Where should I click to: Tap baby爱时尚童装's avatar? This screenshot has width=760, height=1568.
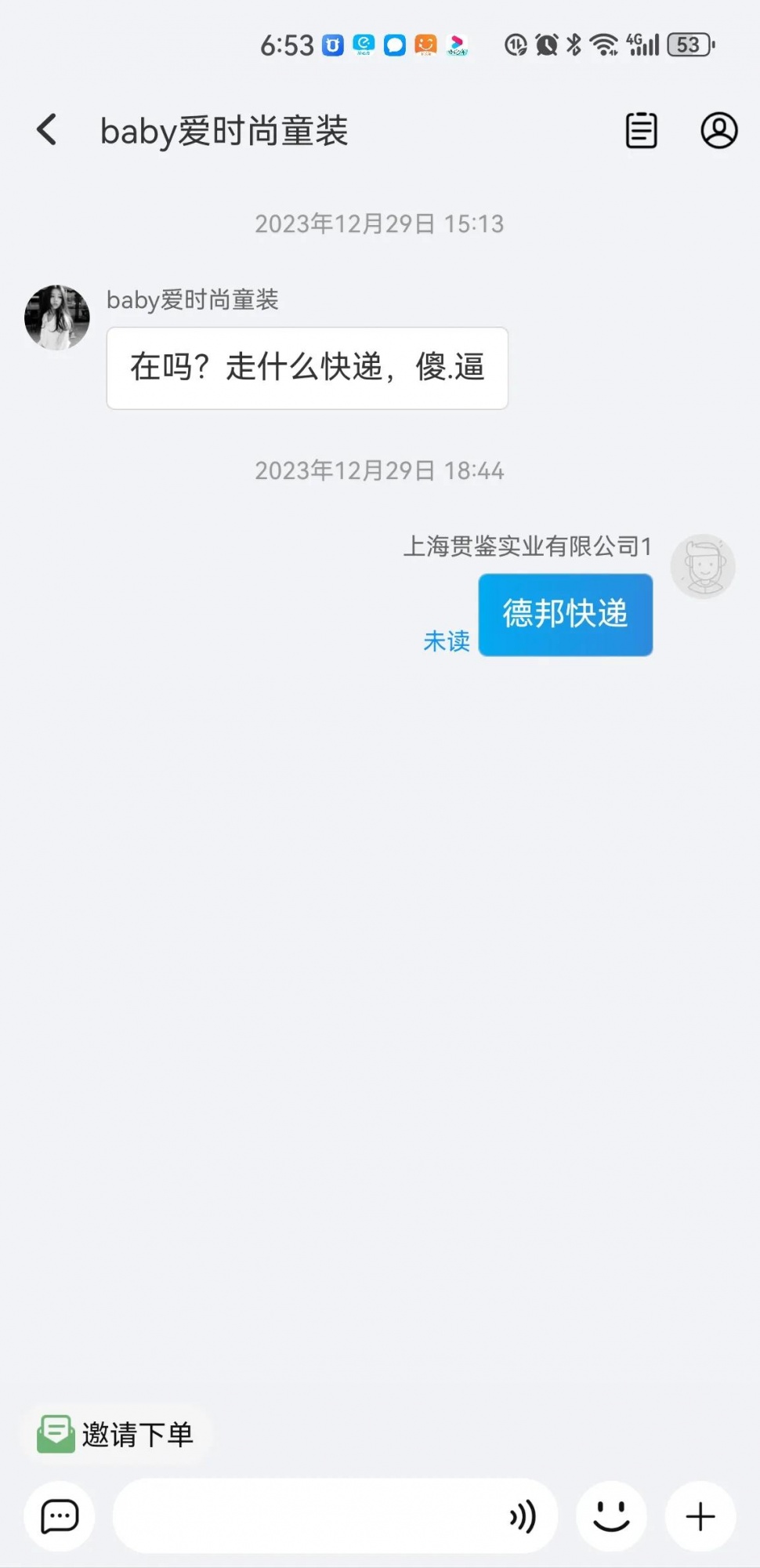pyautogui.click(x=57, y=318)
